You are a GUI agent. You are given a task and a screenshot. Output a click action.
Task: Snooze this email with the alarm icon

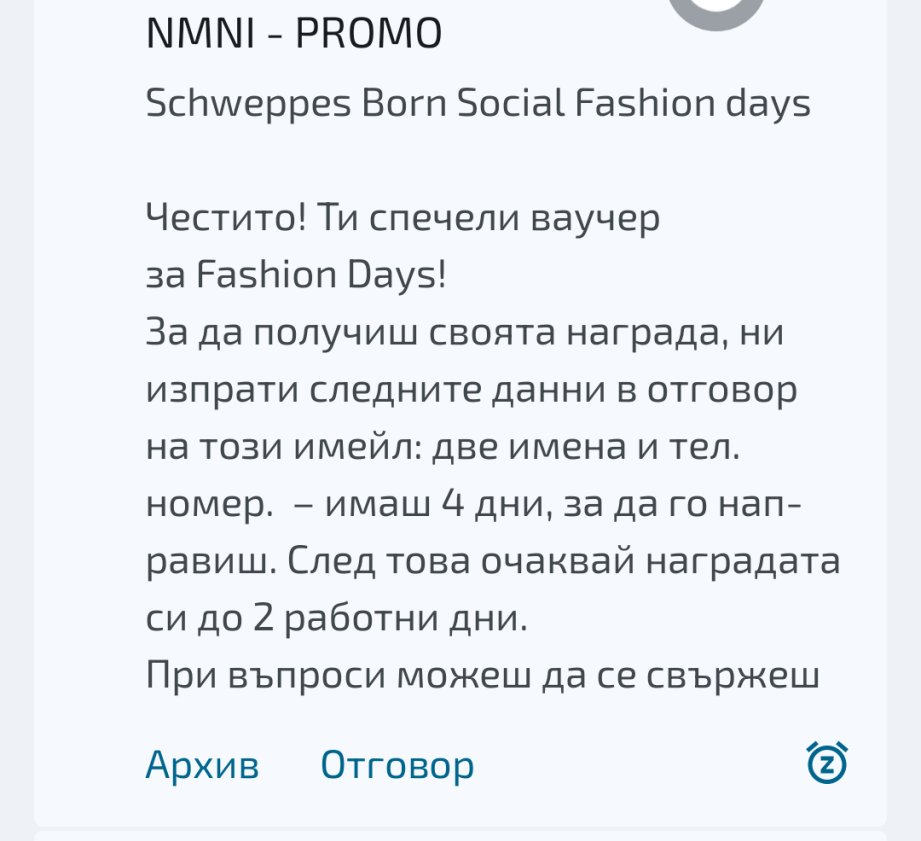pos(827,763)
